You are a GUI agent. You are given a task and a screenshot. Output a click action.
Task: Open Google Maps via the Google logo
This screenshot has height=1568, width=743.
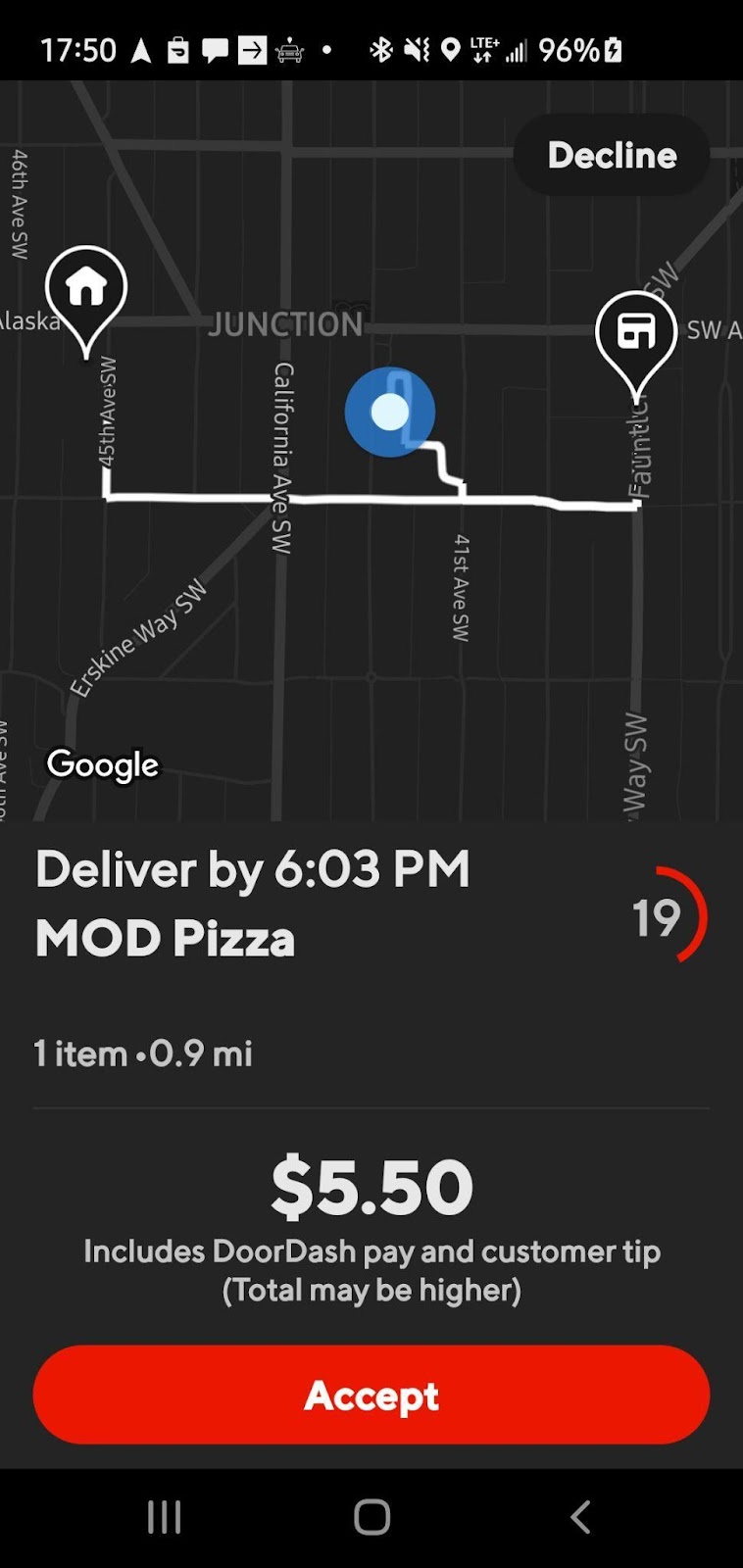102,764
